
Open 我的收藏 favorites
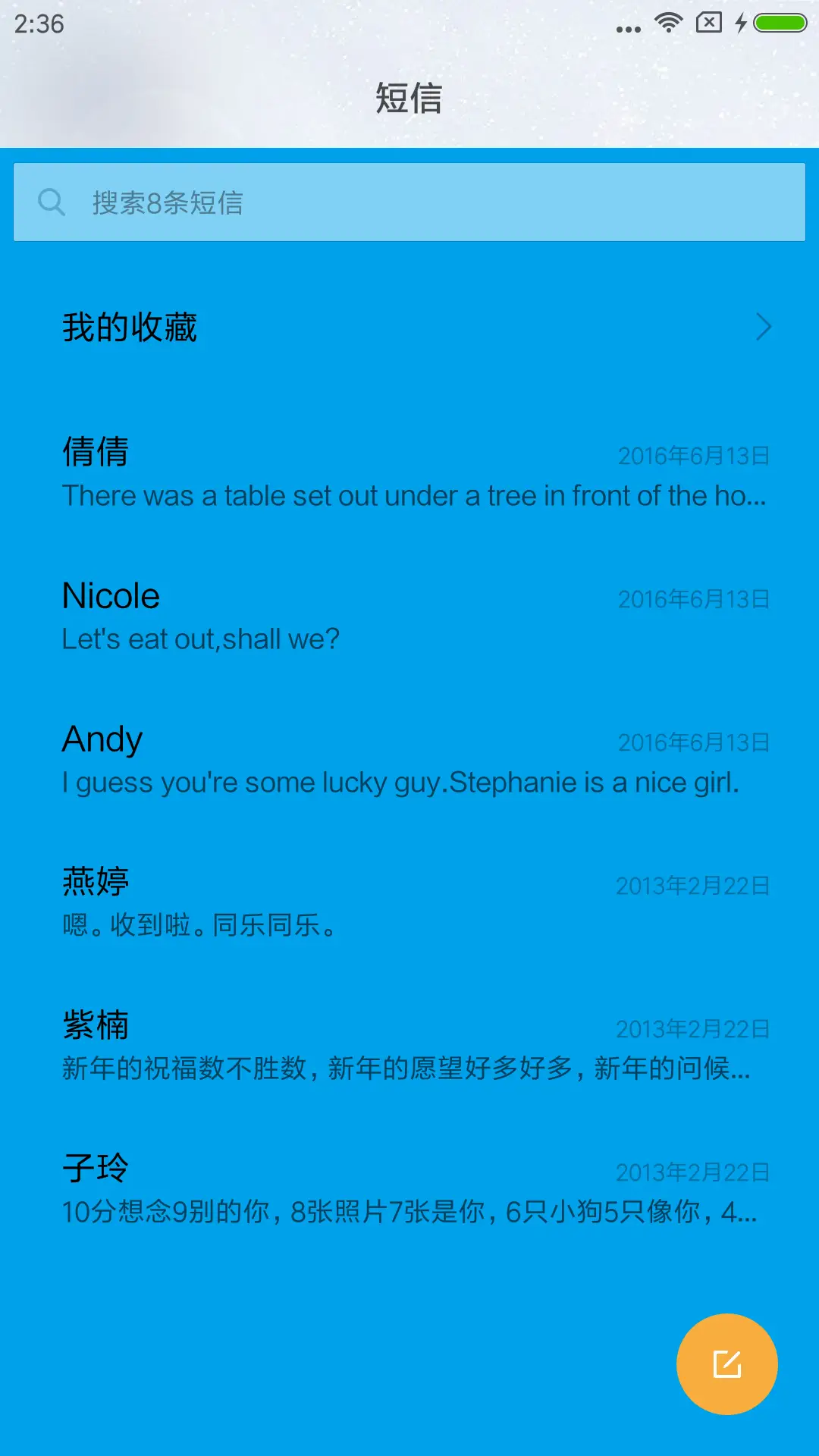[x=409, y=328]
